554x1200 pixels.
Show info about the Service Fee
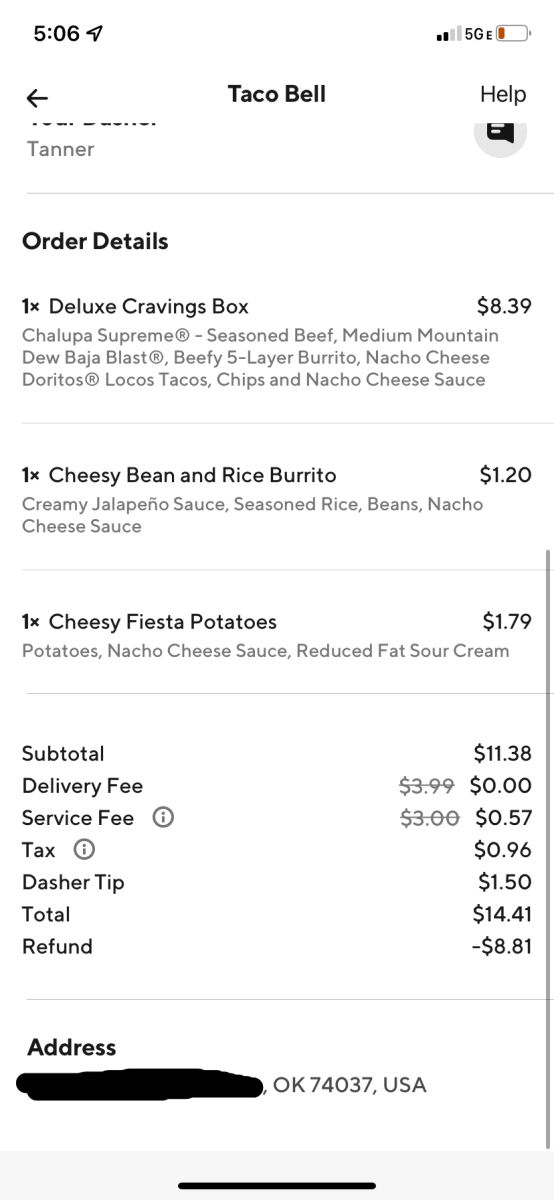(163, 818)
